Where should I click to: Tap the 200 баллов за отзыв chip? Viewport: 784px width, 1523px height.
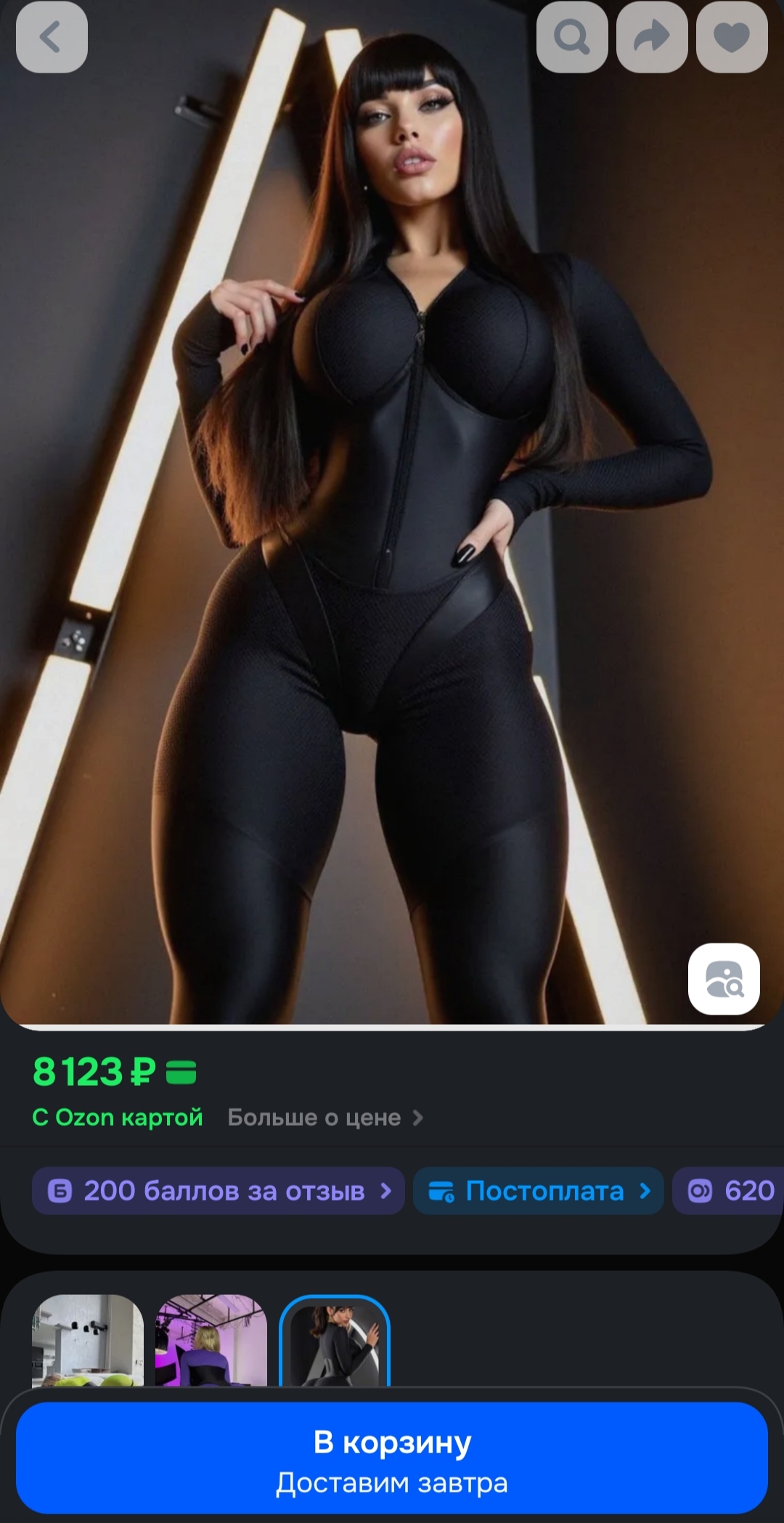point(219,1191)
